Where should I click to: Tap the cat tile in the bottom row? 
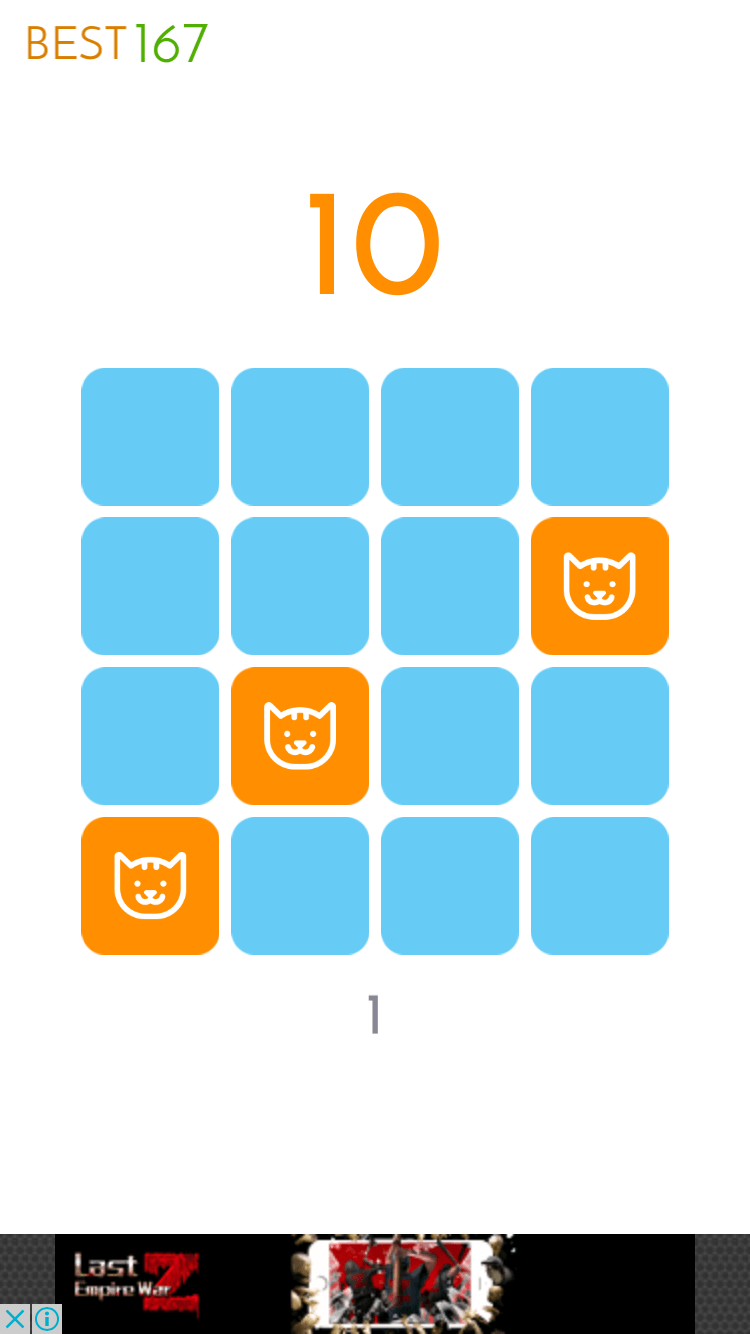(150, 886)
